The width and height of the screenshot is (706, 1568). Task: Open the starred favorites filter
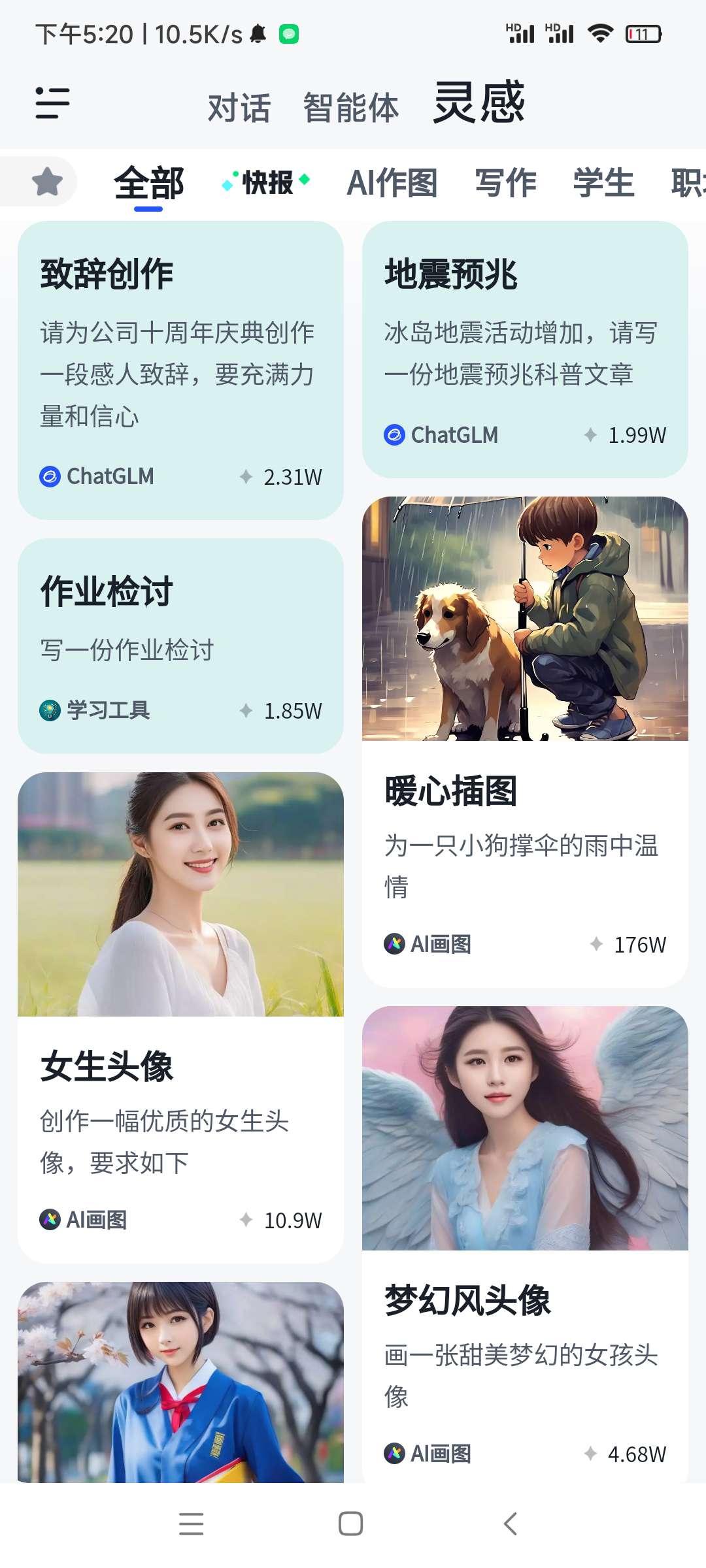(x=47, y=182)
